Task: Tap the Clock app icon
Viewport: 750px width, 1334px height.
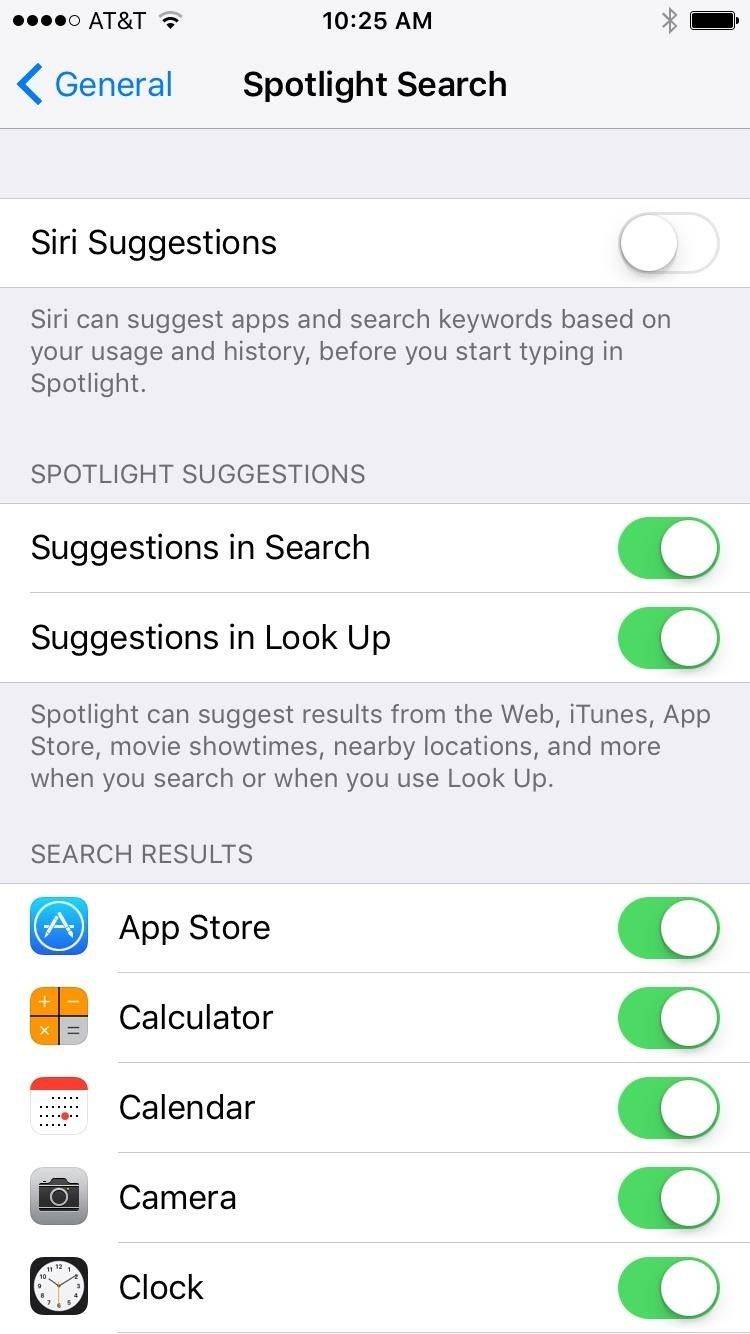Action: pos(59,1287)
